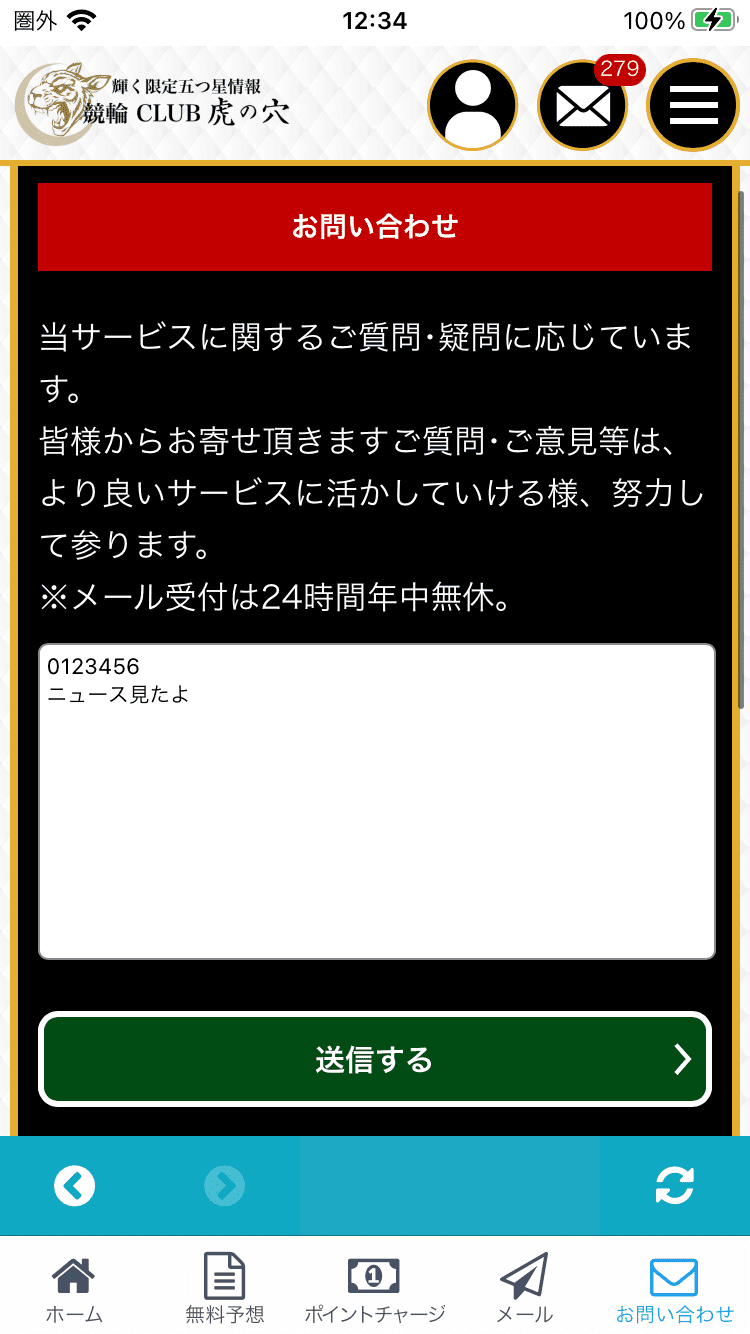
Task: Tap the inquiry message text area
Action: (376, 801)
